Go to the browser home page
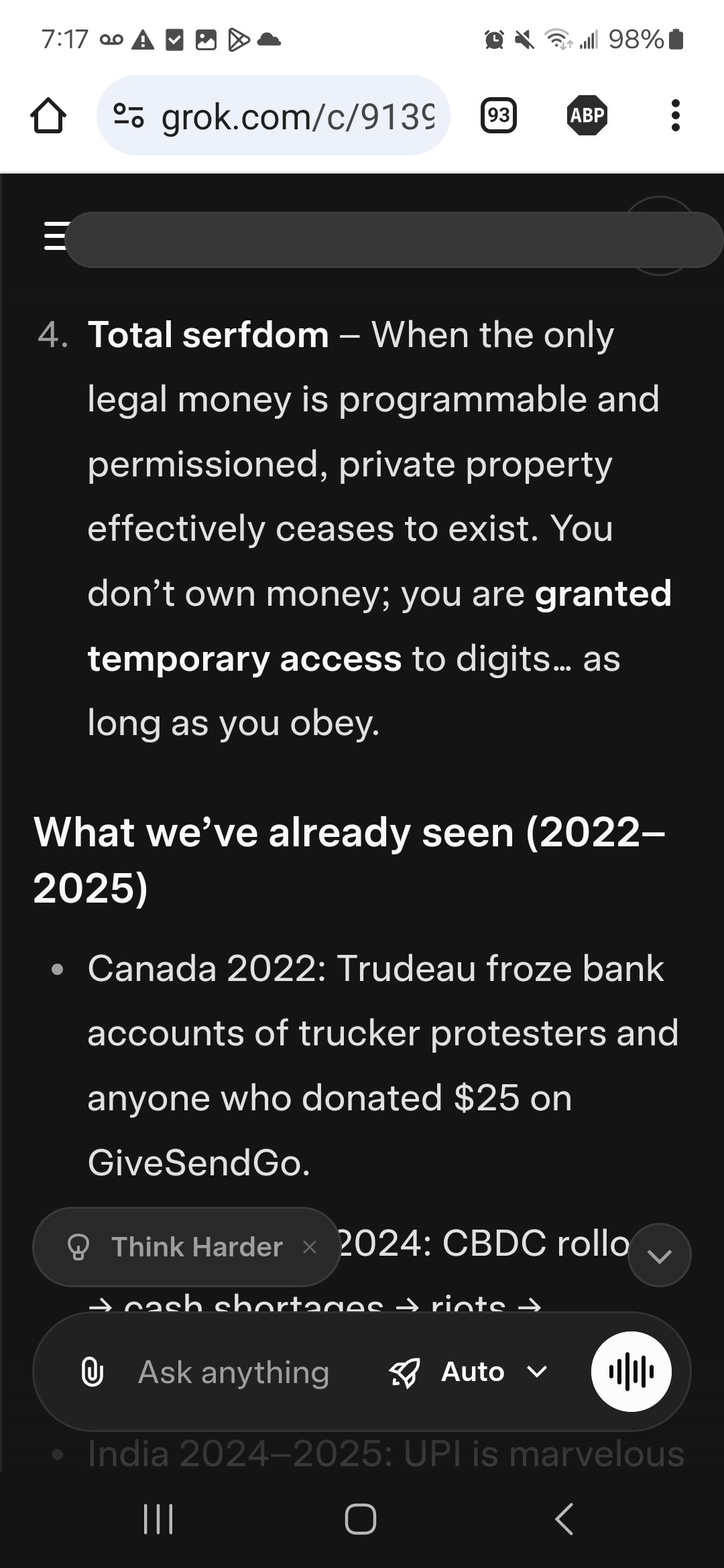The image size is (724, 1568). (x=48, y=116)
